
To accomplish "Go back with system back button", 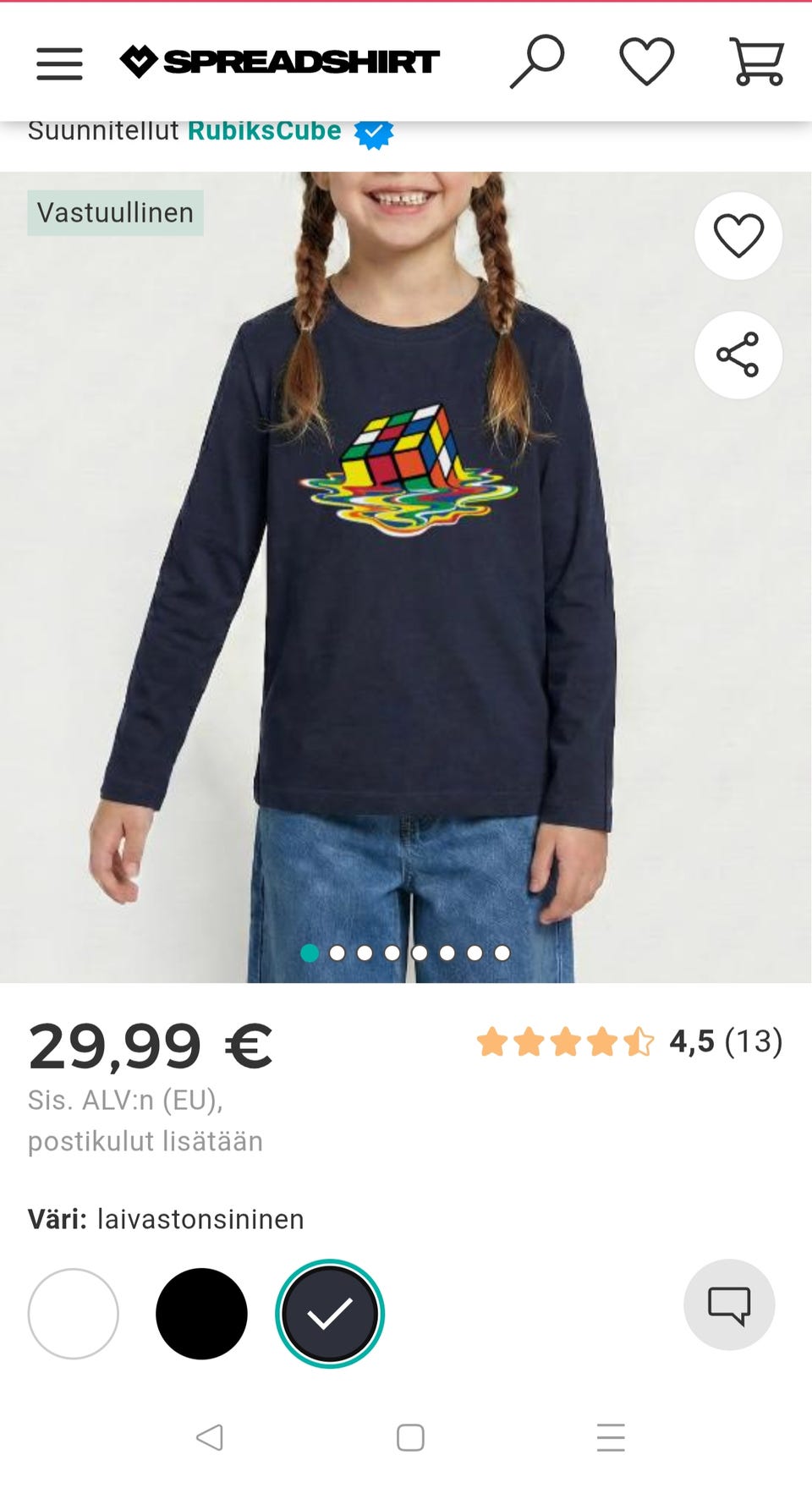I will (x=210, y=1437).
